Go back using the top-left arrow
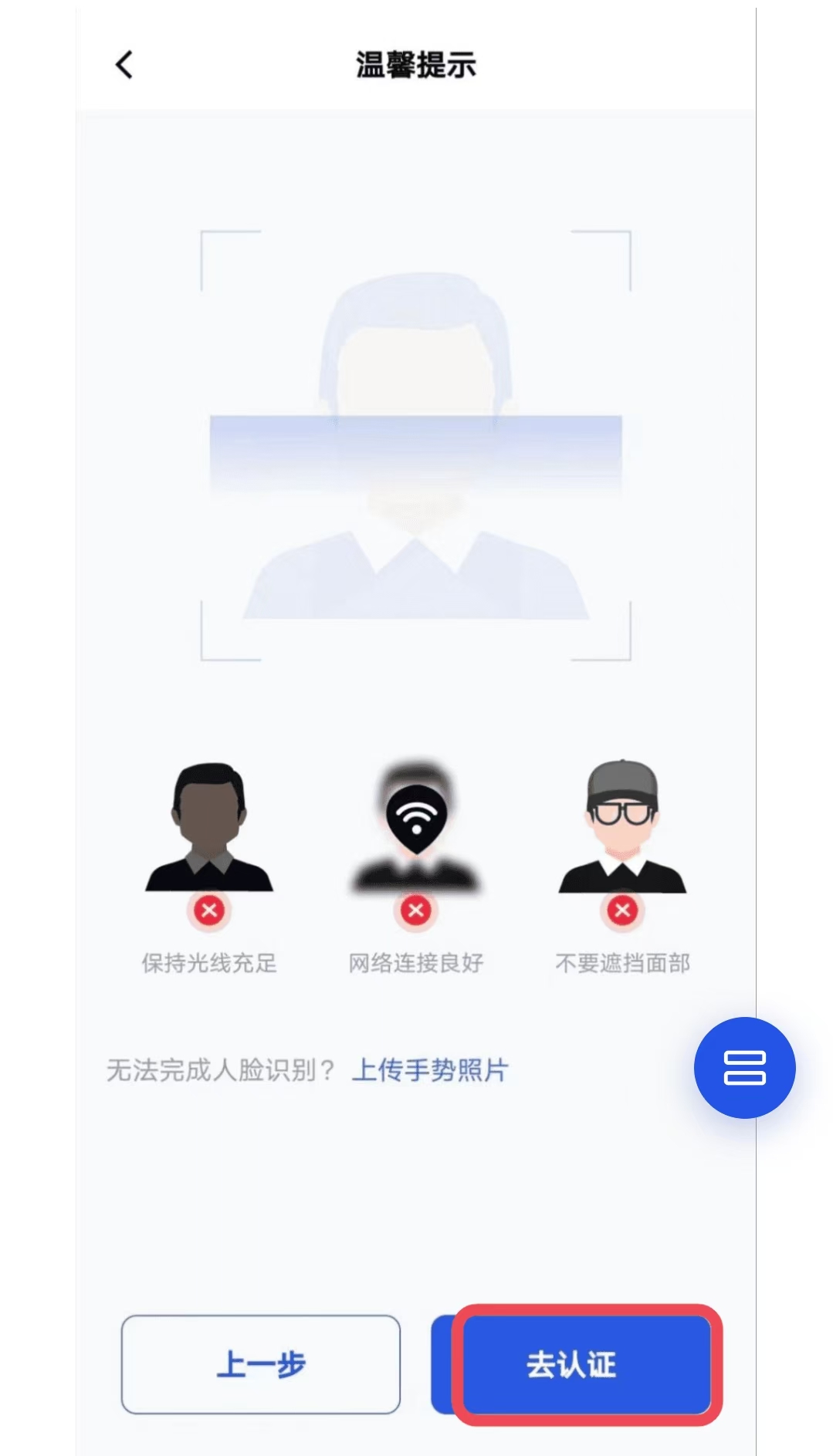Image resolution: width=833 pixels, height=1456 pixels. [124, 65]
